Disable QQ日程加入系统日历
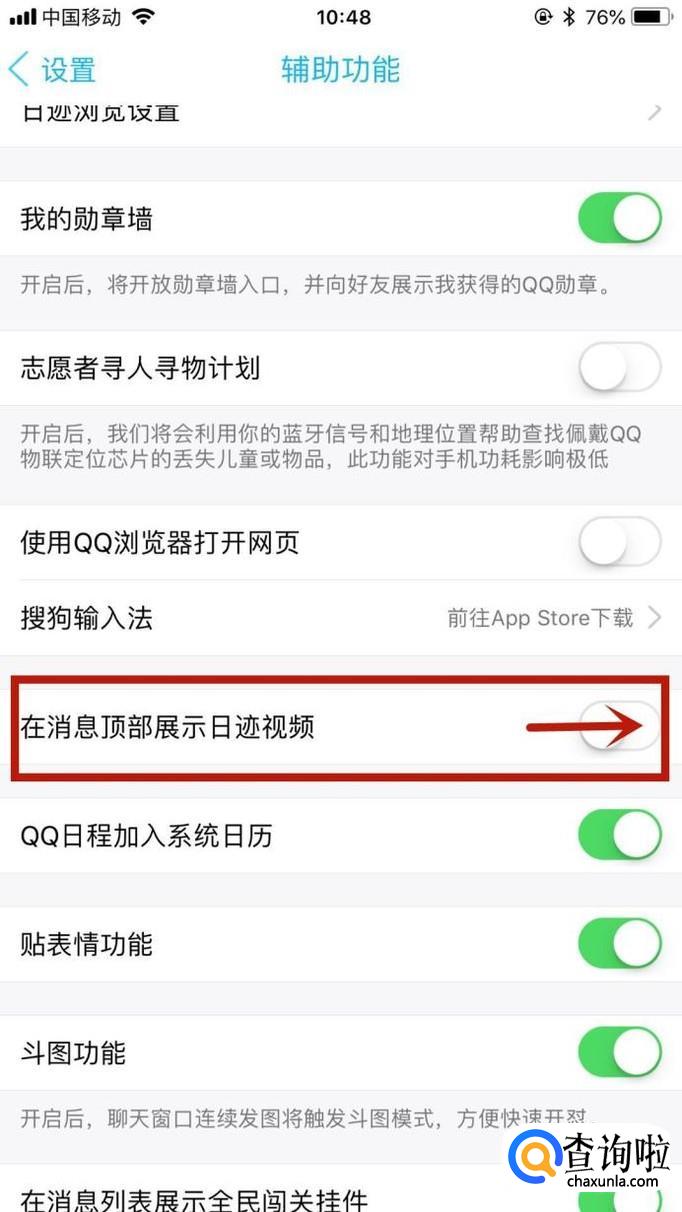The width and height of the screenshot is (682, 1212). (x=619, y=835)
